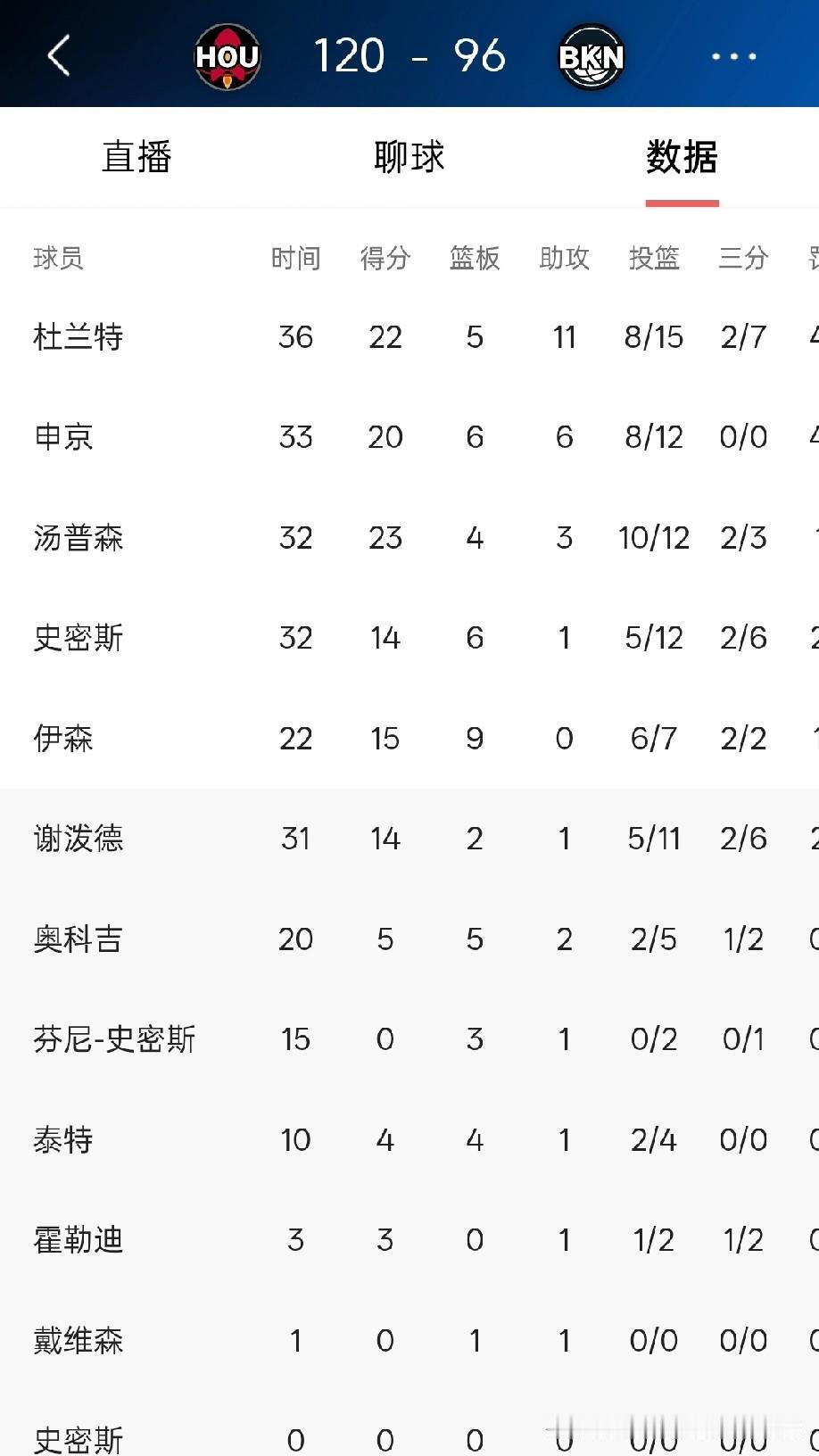Tap the 助攻 column header
The width and height of the screenshot is (819, 1456).
click(x=565, y=259)
